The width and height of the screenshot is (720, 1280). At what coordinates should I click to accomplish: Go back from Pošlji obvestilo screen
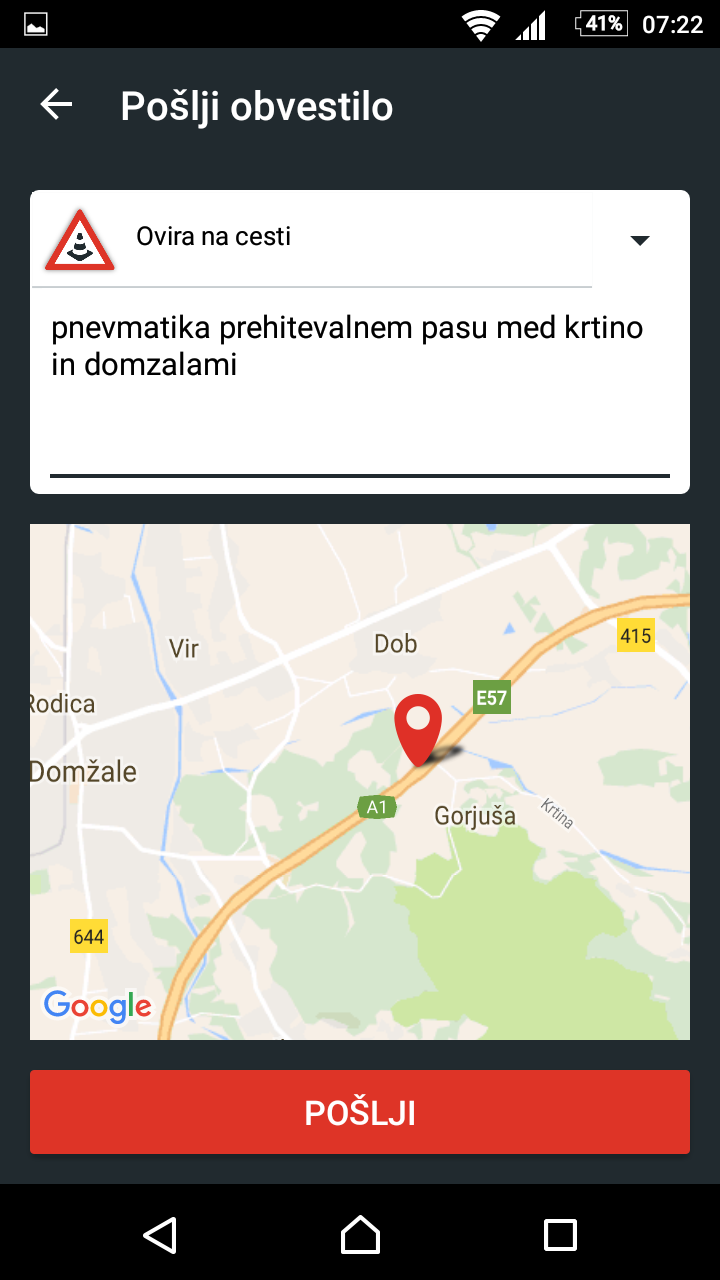[57, 105]
